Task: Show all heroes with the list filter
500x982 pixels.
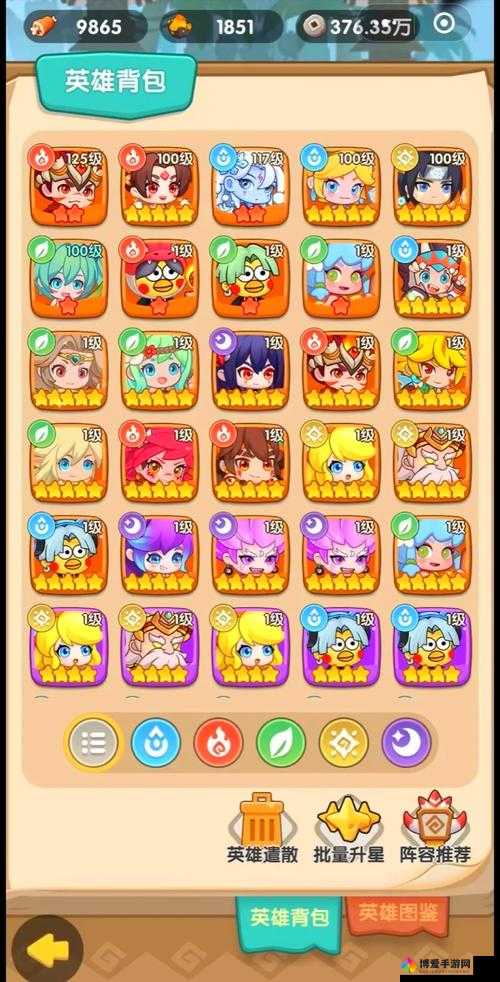Action: pyautogui.click(x=93, y=743)
